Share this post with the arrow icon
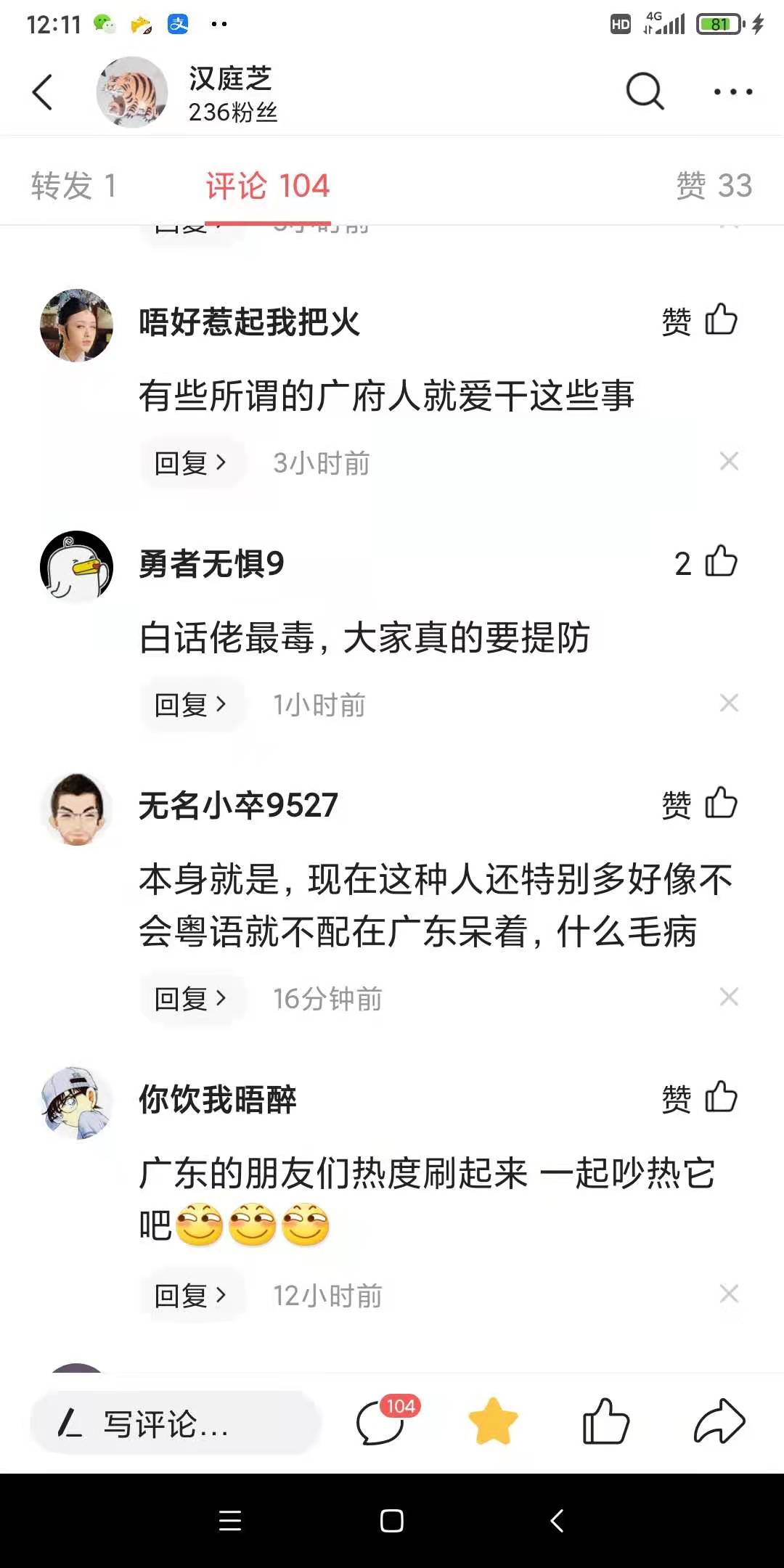The width and height of the screenshot is (784, 1568). (x=719, y=1421)
